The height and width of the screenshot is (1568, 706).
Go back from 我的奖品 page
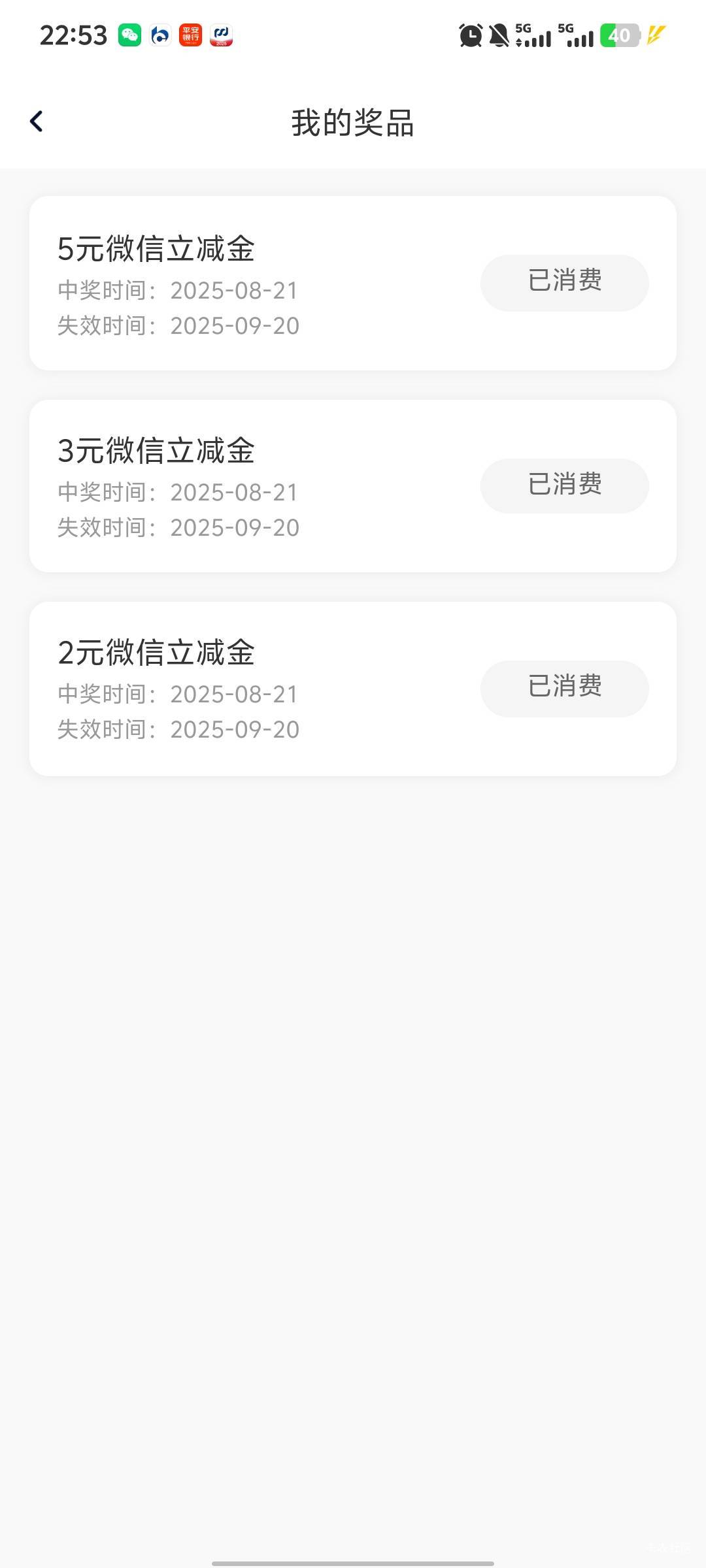point(37,122)
